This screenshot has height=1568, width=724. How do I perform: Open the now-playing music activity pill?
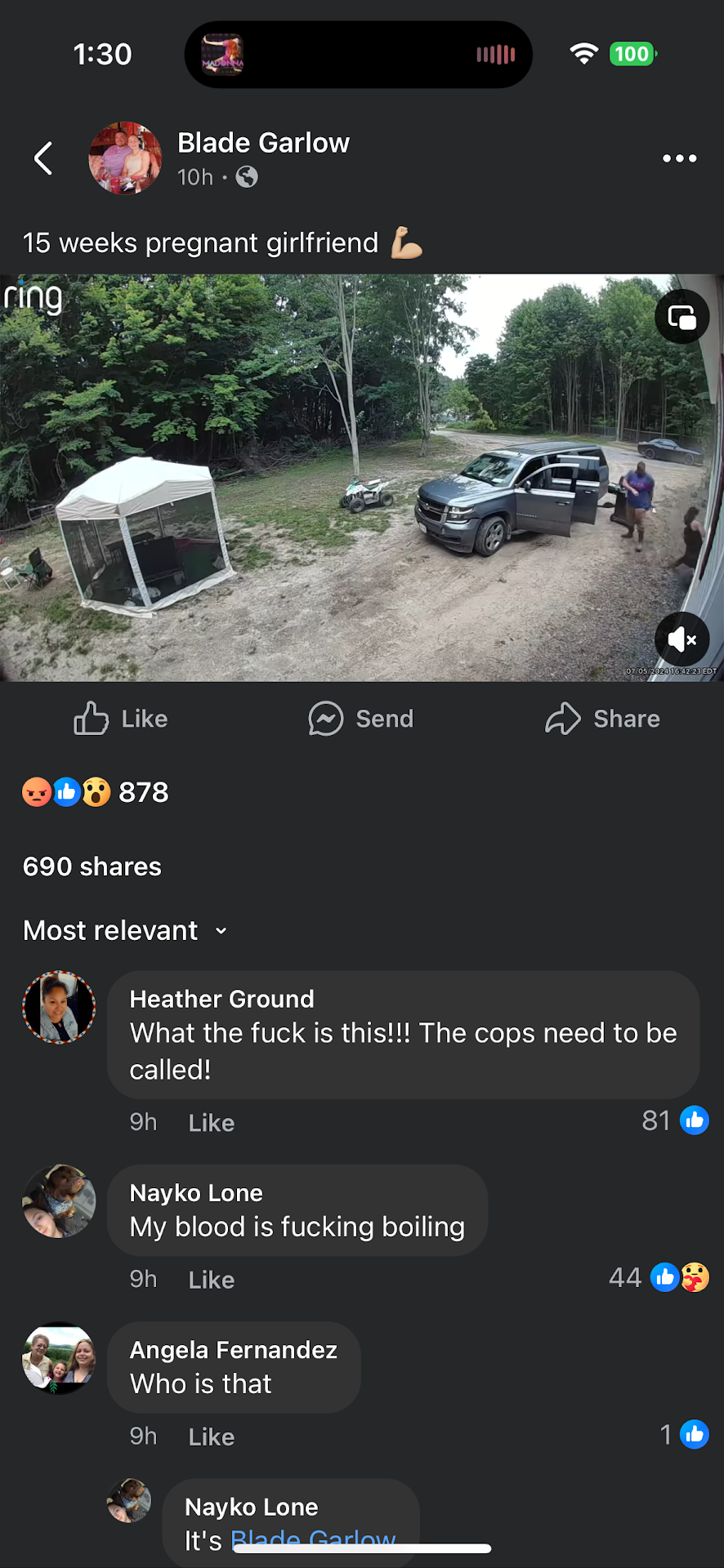tap(358, 55)
